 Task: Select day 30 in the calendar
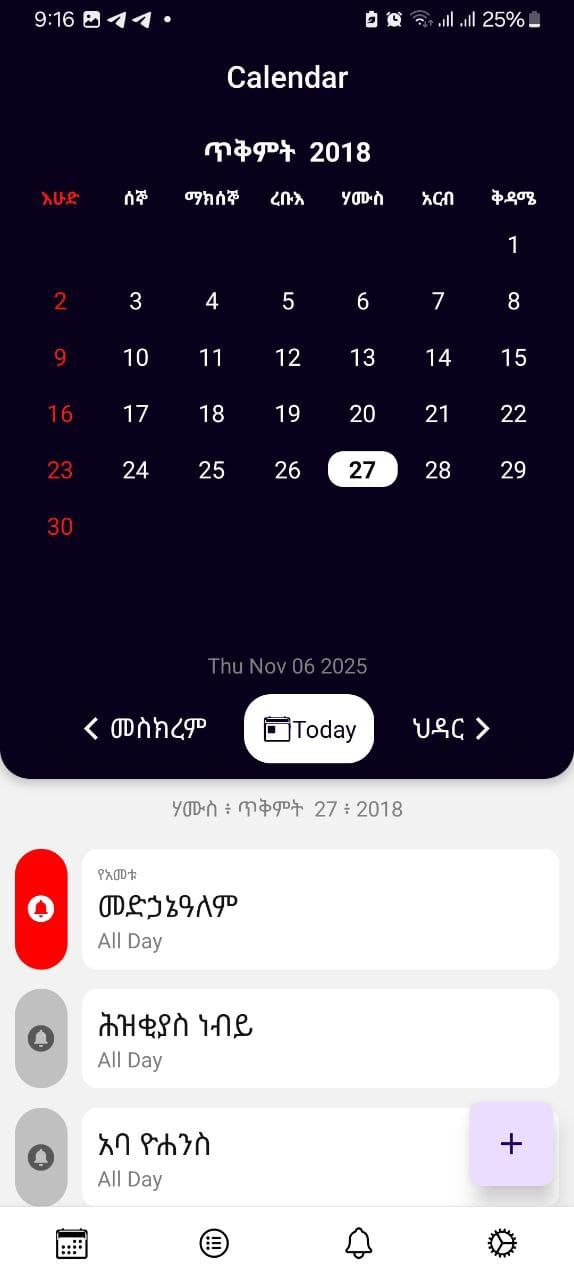tap(60, 527)
